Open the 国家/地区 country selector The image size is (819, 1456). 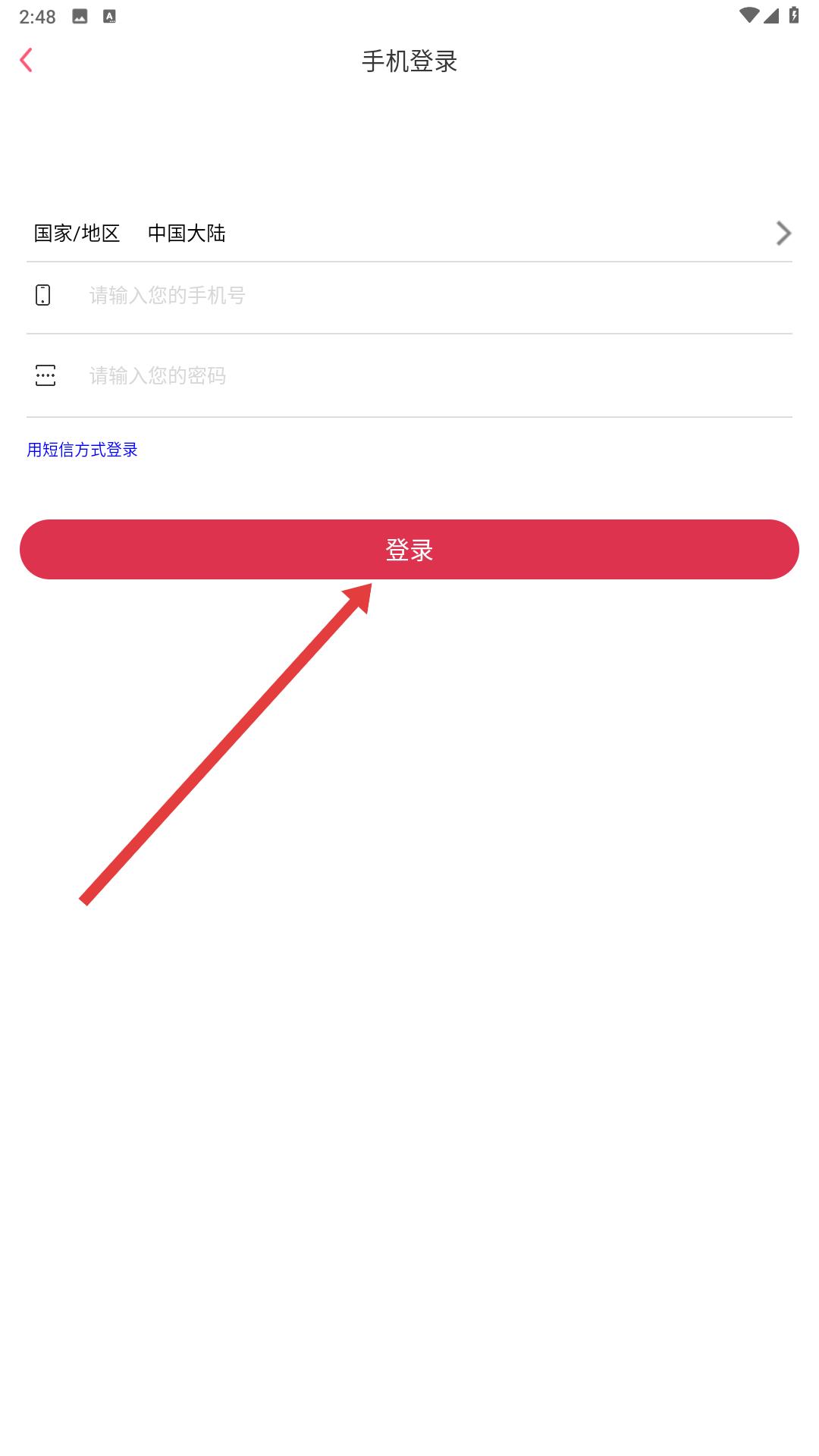click(x=409, y=233)
